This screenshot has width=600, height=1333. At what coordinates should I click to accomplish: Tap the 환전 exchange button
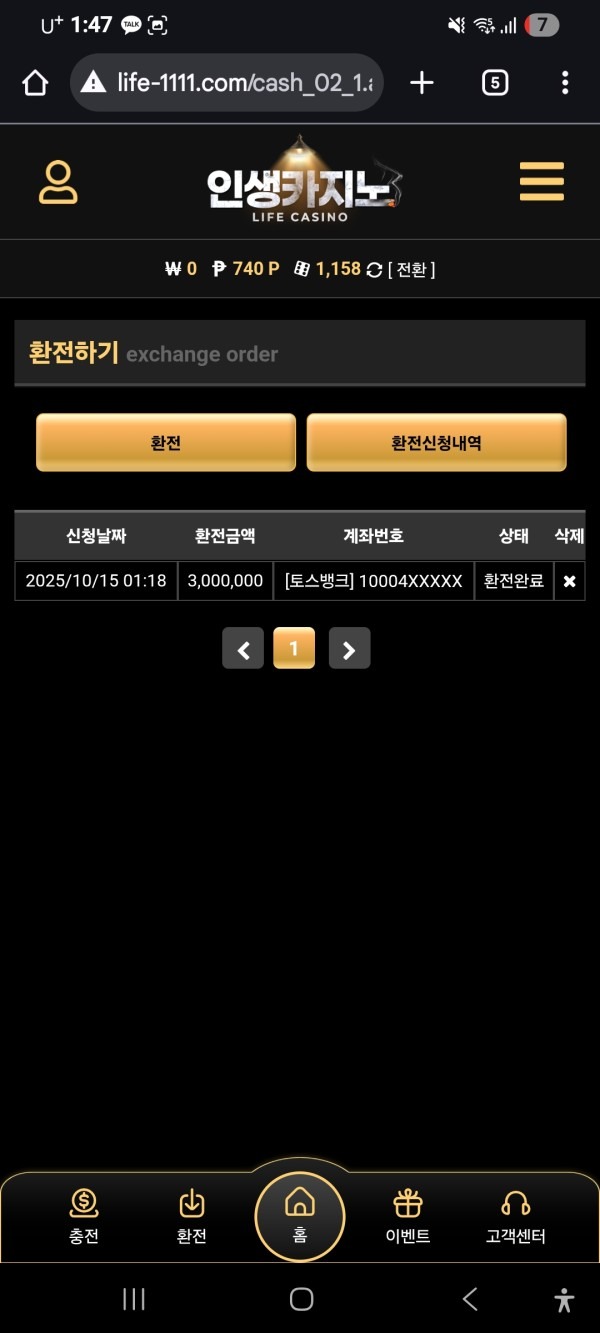point(166,442)
